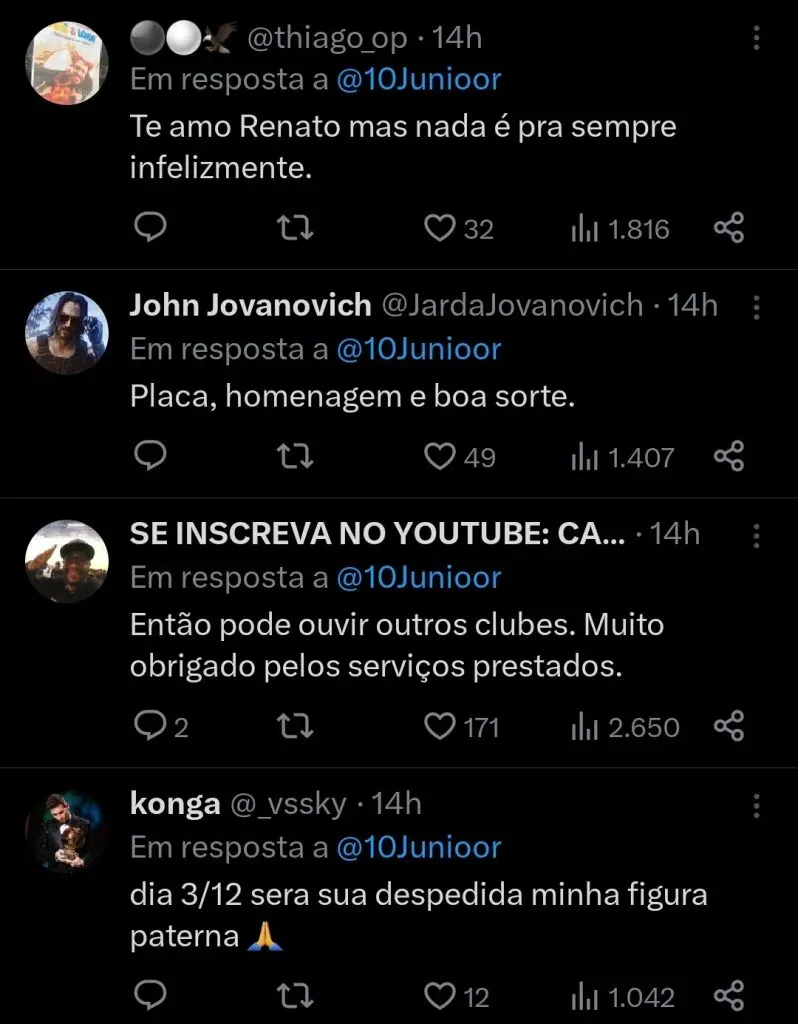
Task: Share the SE INSCREVA NO YOUTUBE reply
Action: point(729,726)
